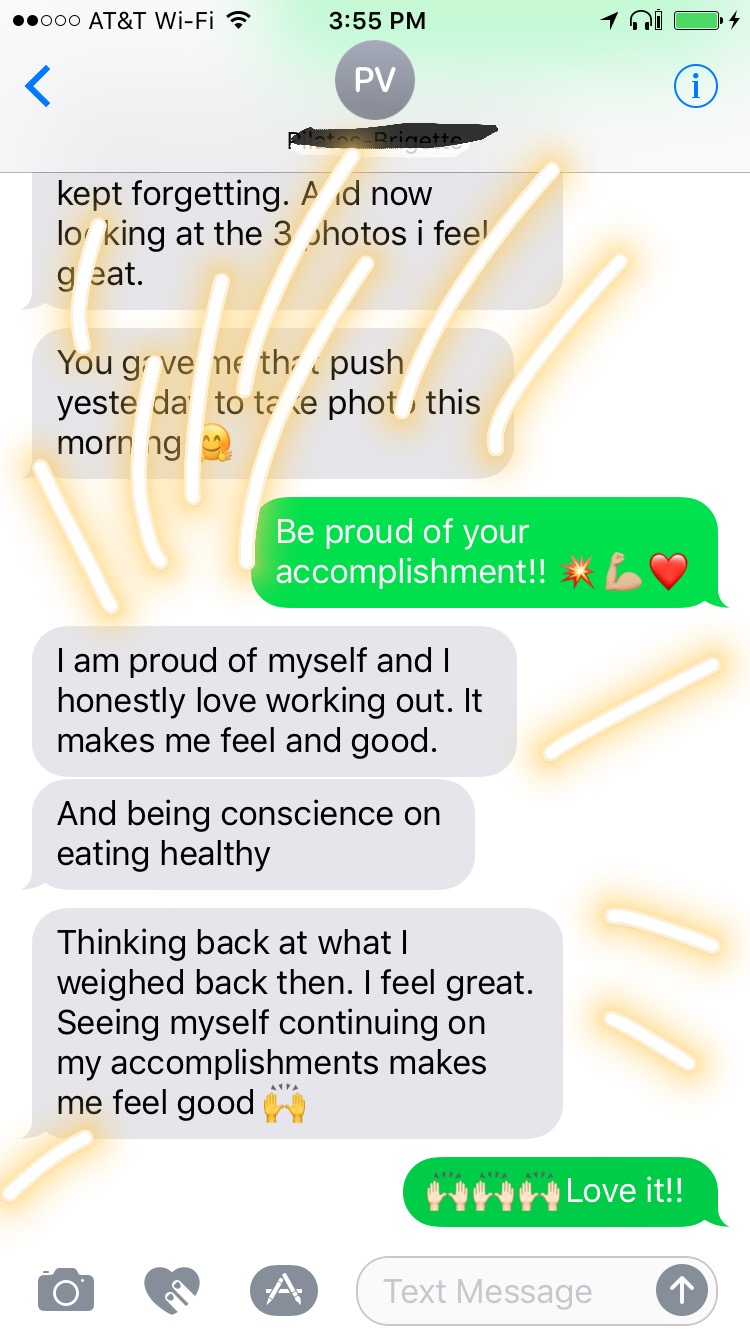Tap the PV contact avatar
This screenshot has height=1334, width=750.
point(375,82)
